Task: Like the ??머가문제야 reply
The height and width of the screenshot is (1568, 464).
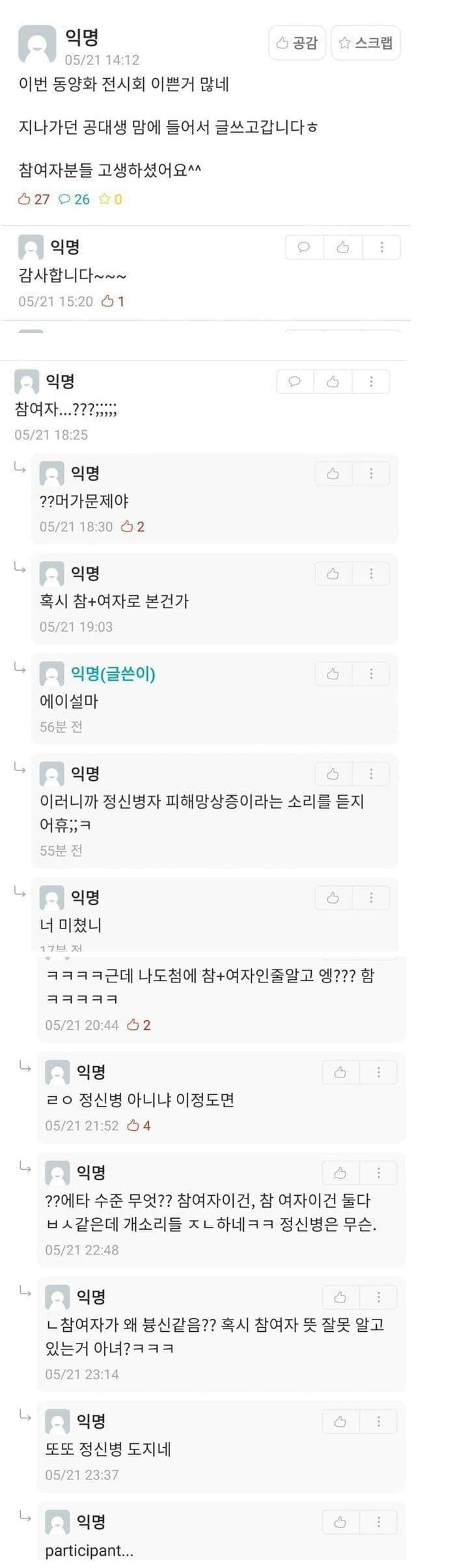Action: [x=333, y=474]
